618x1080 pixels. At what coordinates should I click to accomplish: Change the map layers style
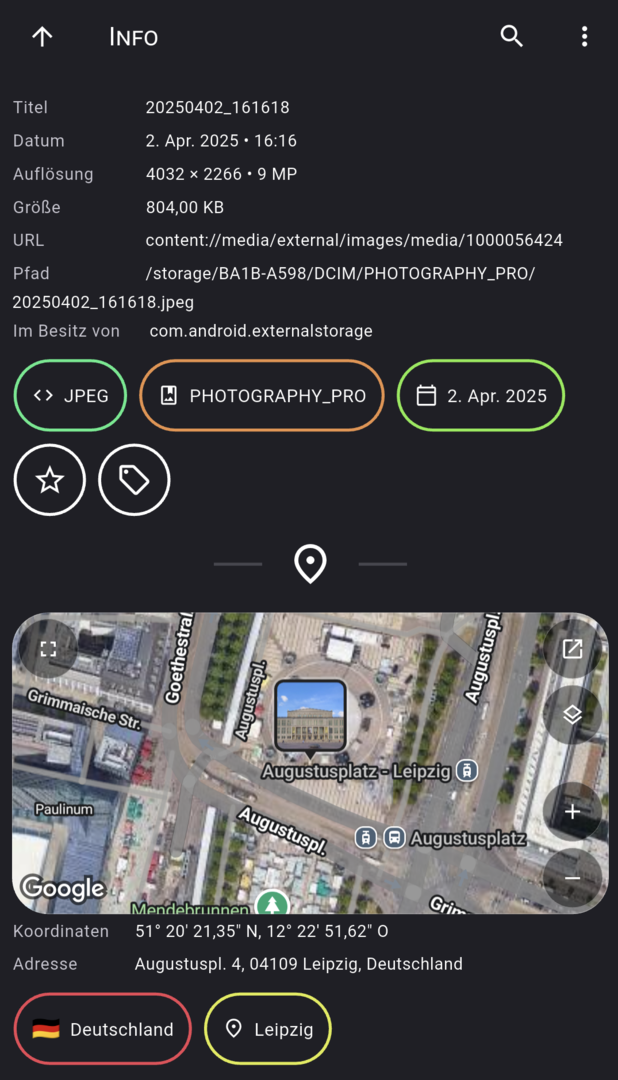(572, 714)
